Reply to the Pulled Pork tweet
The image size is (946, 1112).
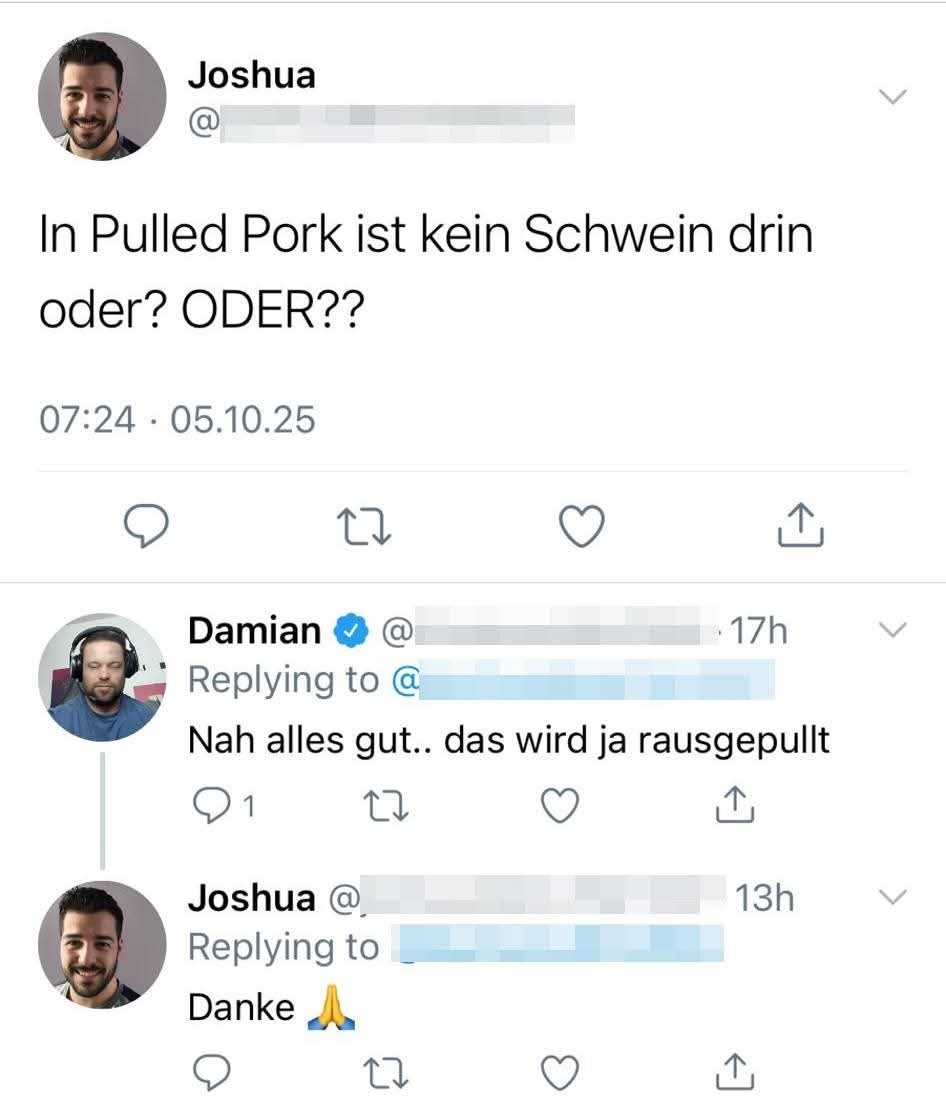pyautogui.click(x=145, y=526)
